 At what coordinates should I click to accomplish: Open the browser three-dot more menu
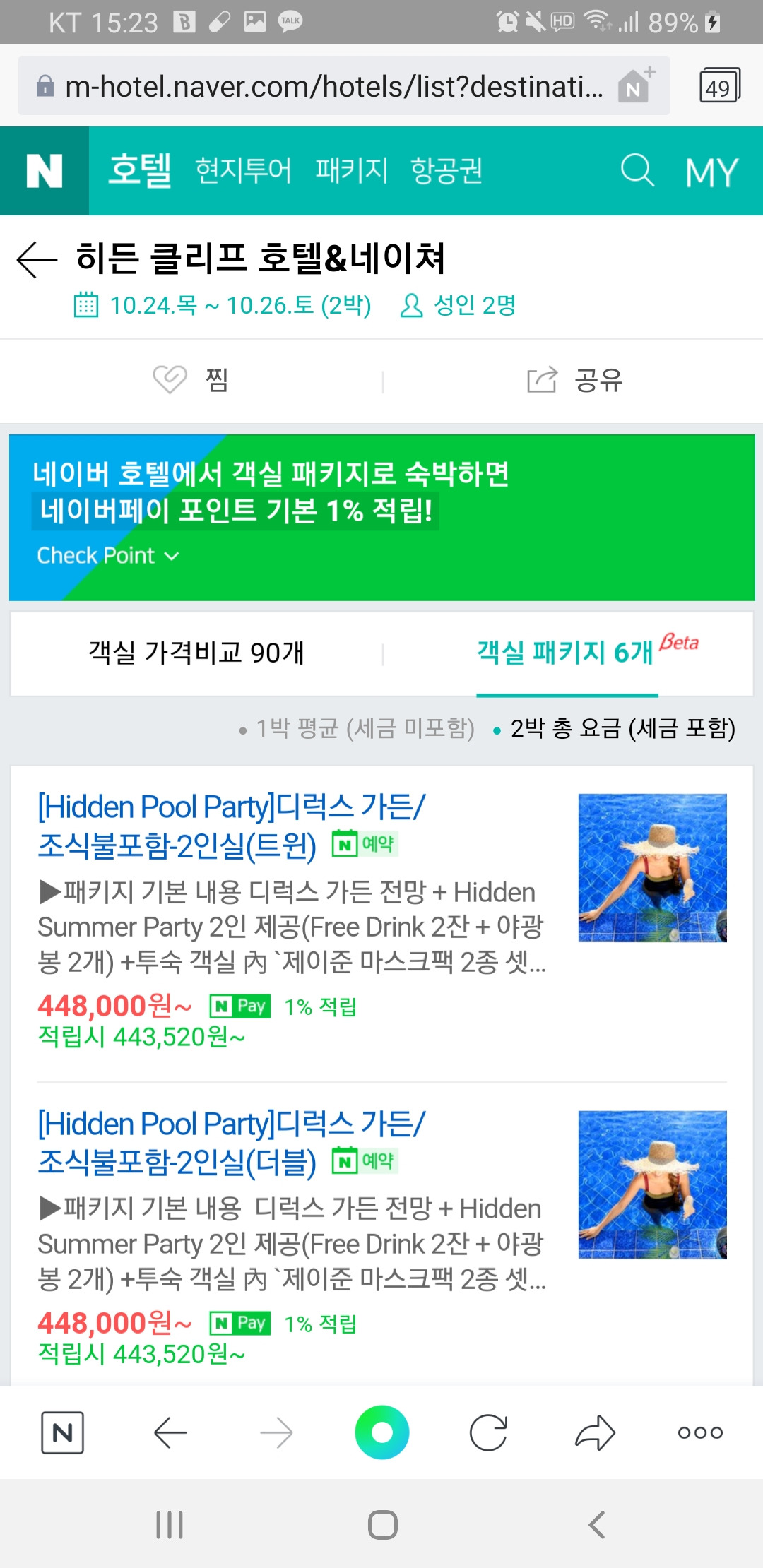pyautogui.click(x=700, y=1433)
